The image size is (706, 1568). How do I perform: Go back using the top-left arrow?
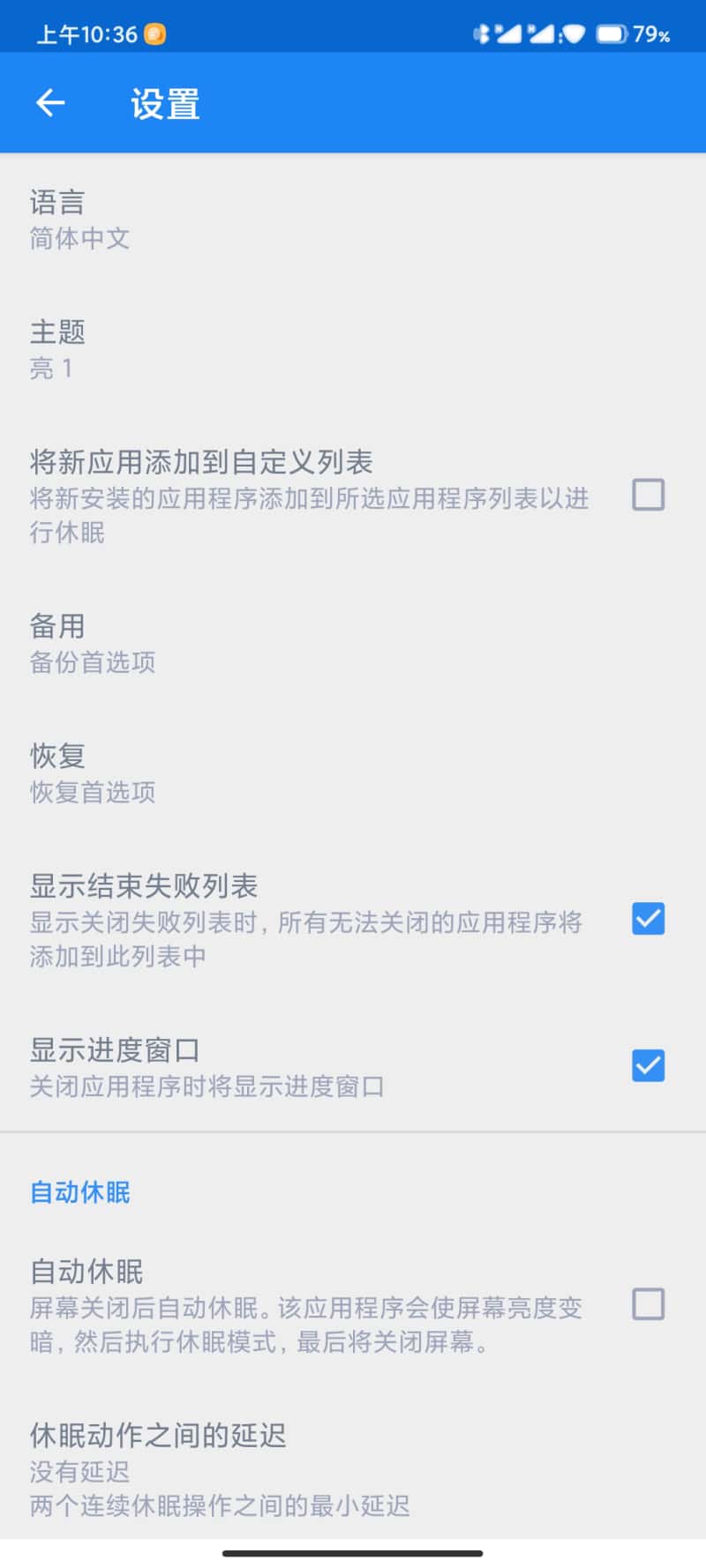click(x=50, y=103)
